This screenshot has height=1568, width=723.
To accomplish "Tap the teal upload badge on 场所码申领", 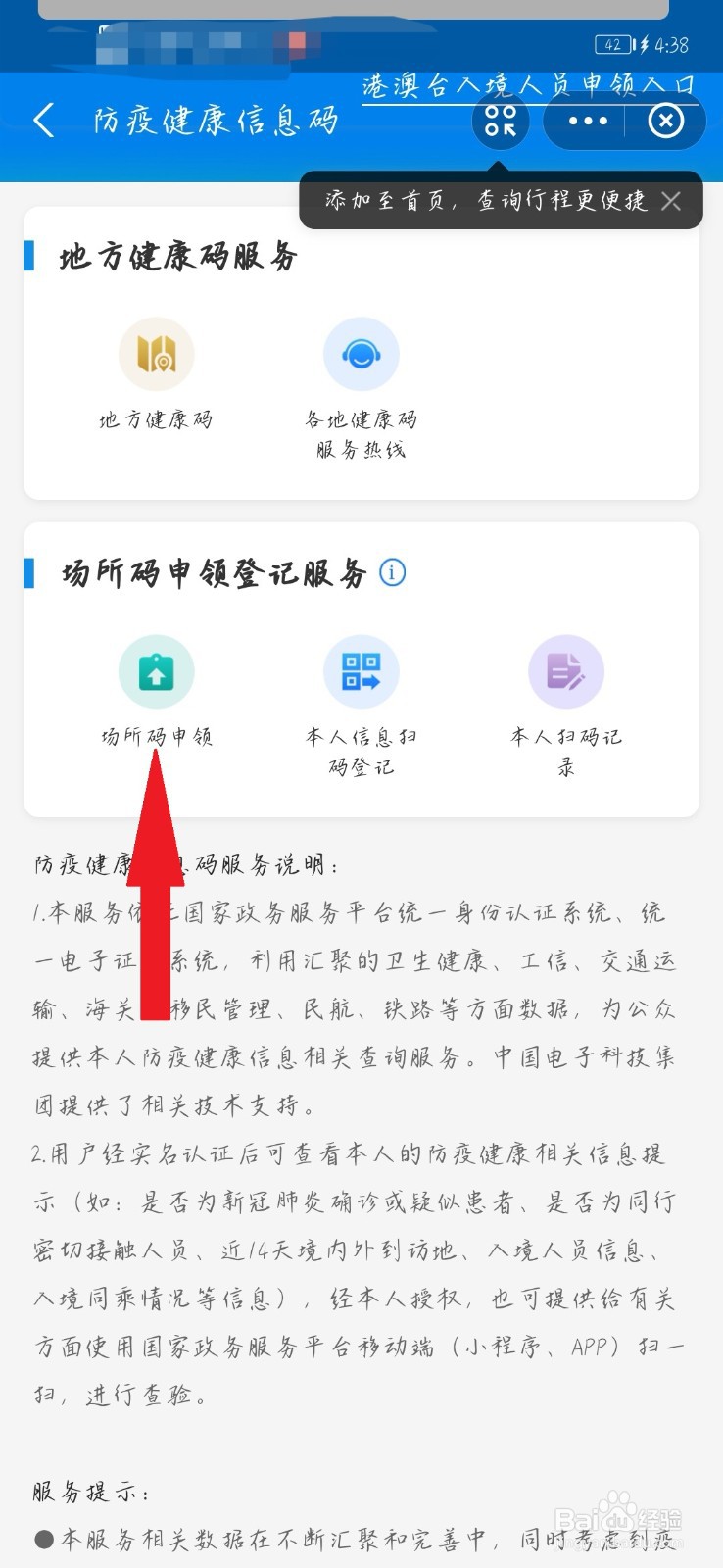I will point(157,672).
